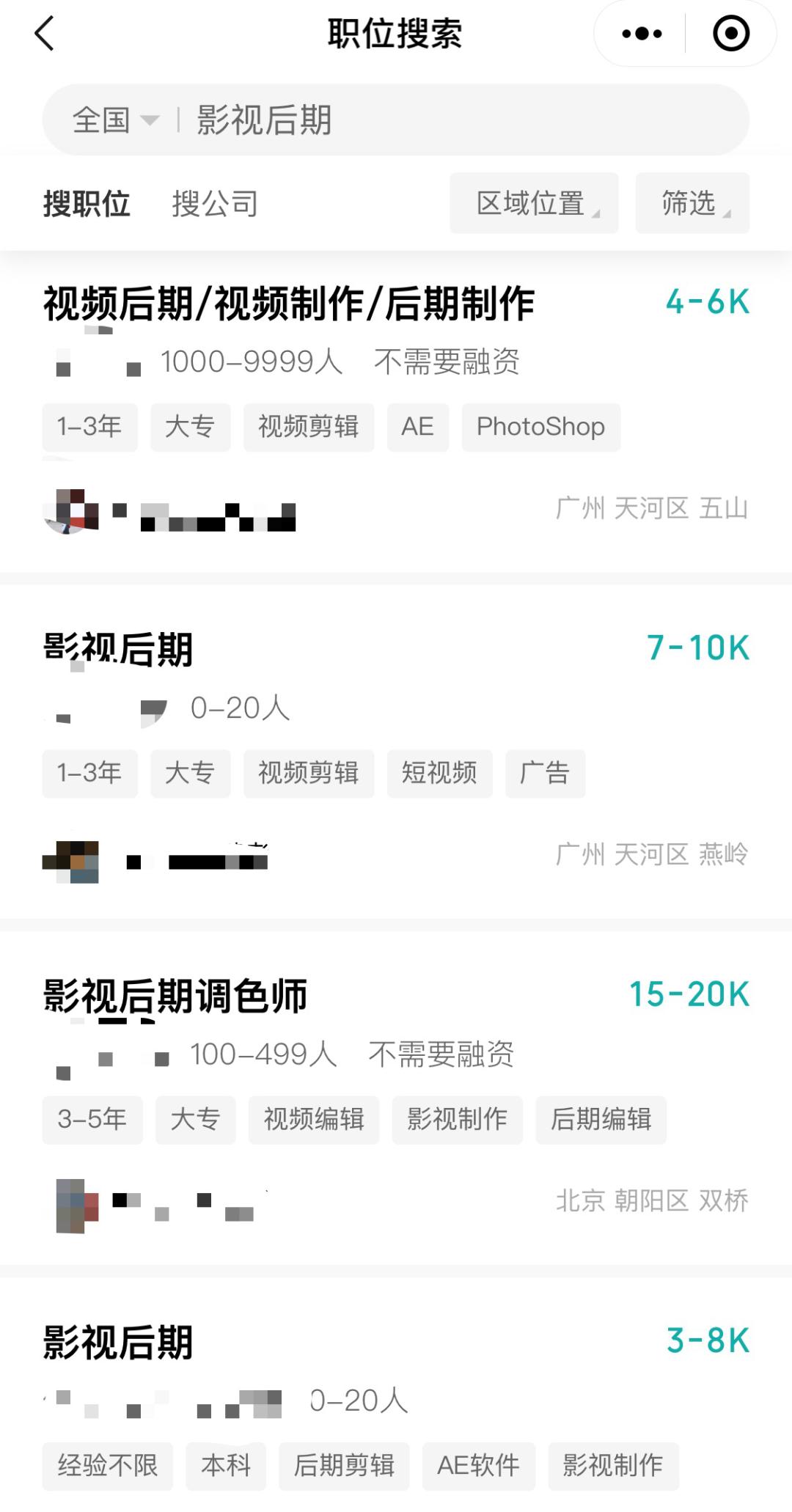Switch to the 搜公司 tab

click(215, 204)
